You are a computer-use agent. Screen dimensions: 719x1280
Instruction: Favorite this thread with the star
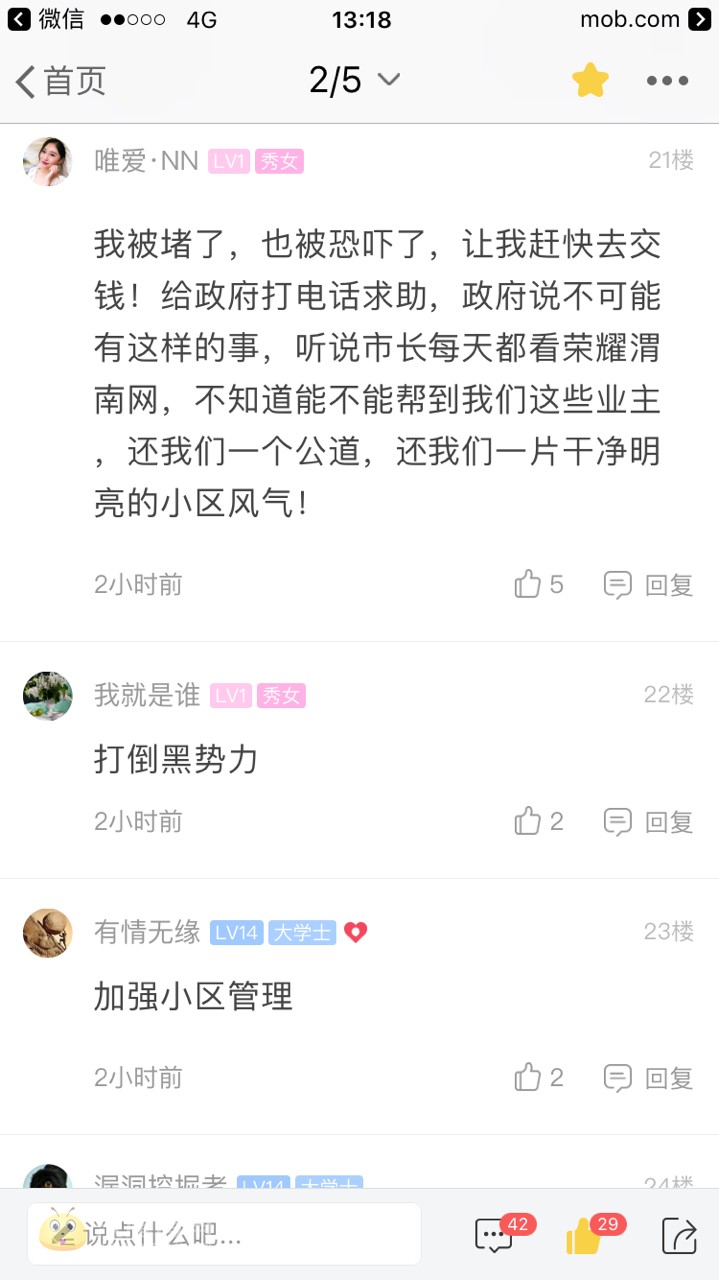(x=590, y=81)
